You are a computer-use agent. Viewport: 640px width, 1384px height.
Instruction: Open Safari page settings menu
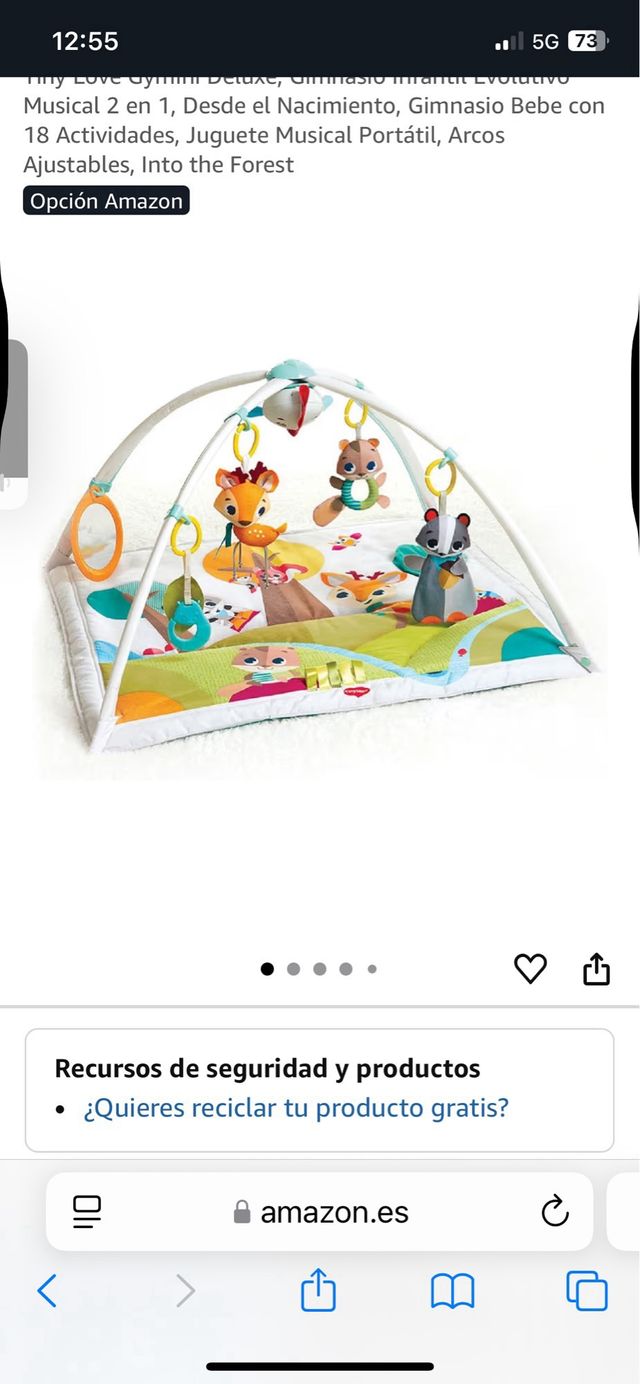(x=88, y=1212)
